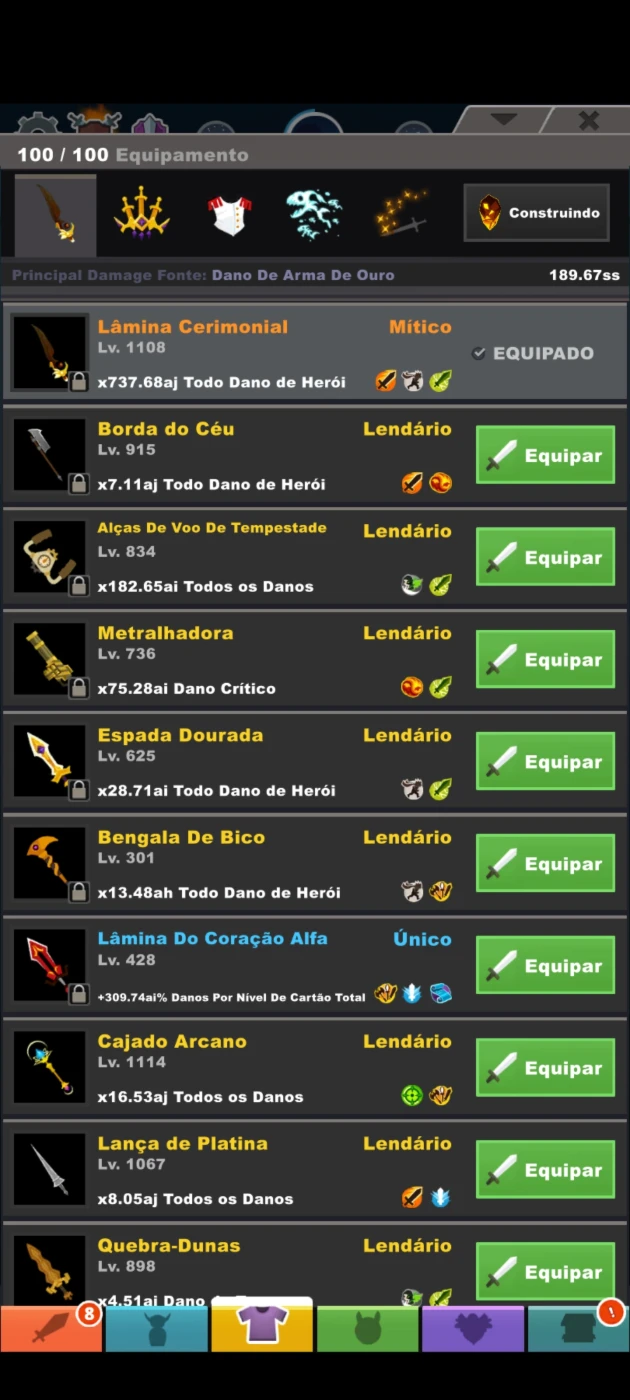
Task: Equip Borda do Céu
Action: [545, 455]
